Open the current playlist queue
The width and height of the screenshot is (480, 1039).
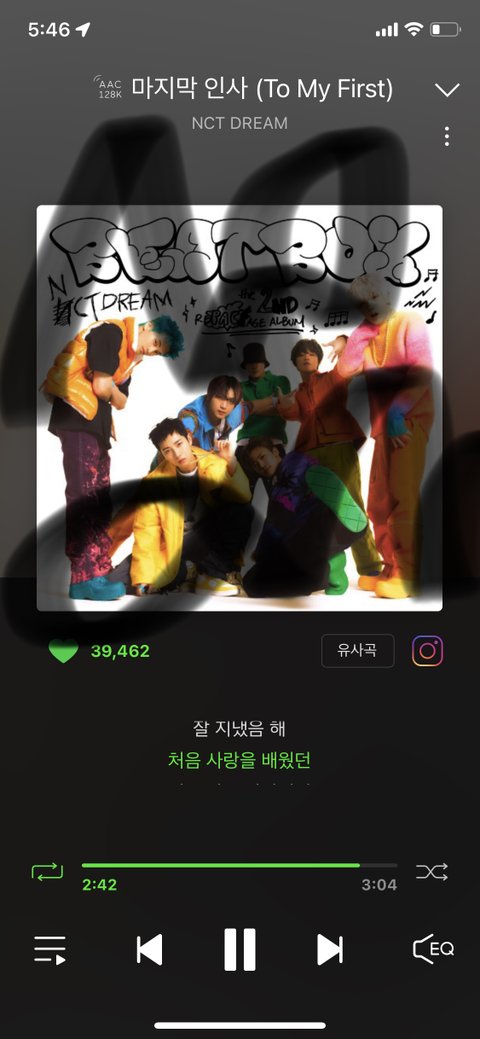pyautogui.click(x=50, y=950)
